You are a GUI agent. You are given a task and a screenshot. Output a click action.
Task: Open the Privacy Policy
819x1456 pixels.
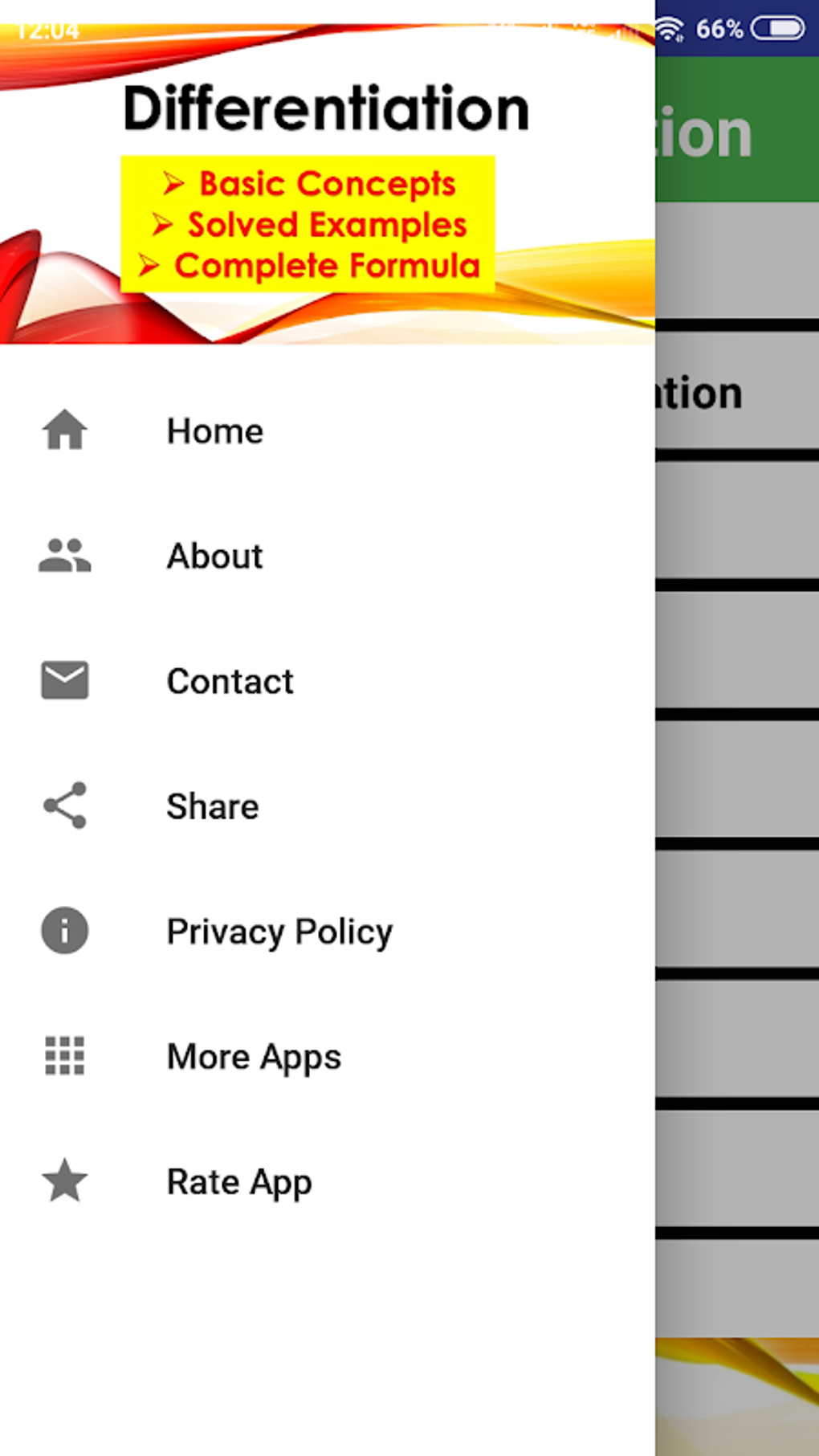click(327, 932)
